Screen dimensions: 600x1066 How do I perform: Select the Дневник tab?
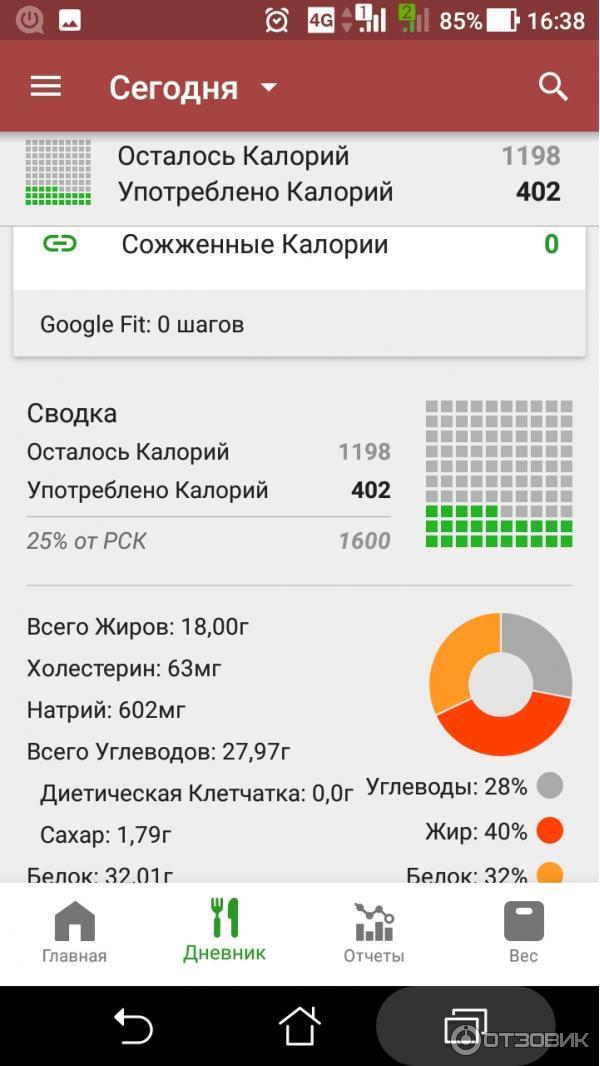[x=224, y=930]
